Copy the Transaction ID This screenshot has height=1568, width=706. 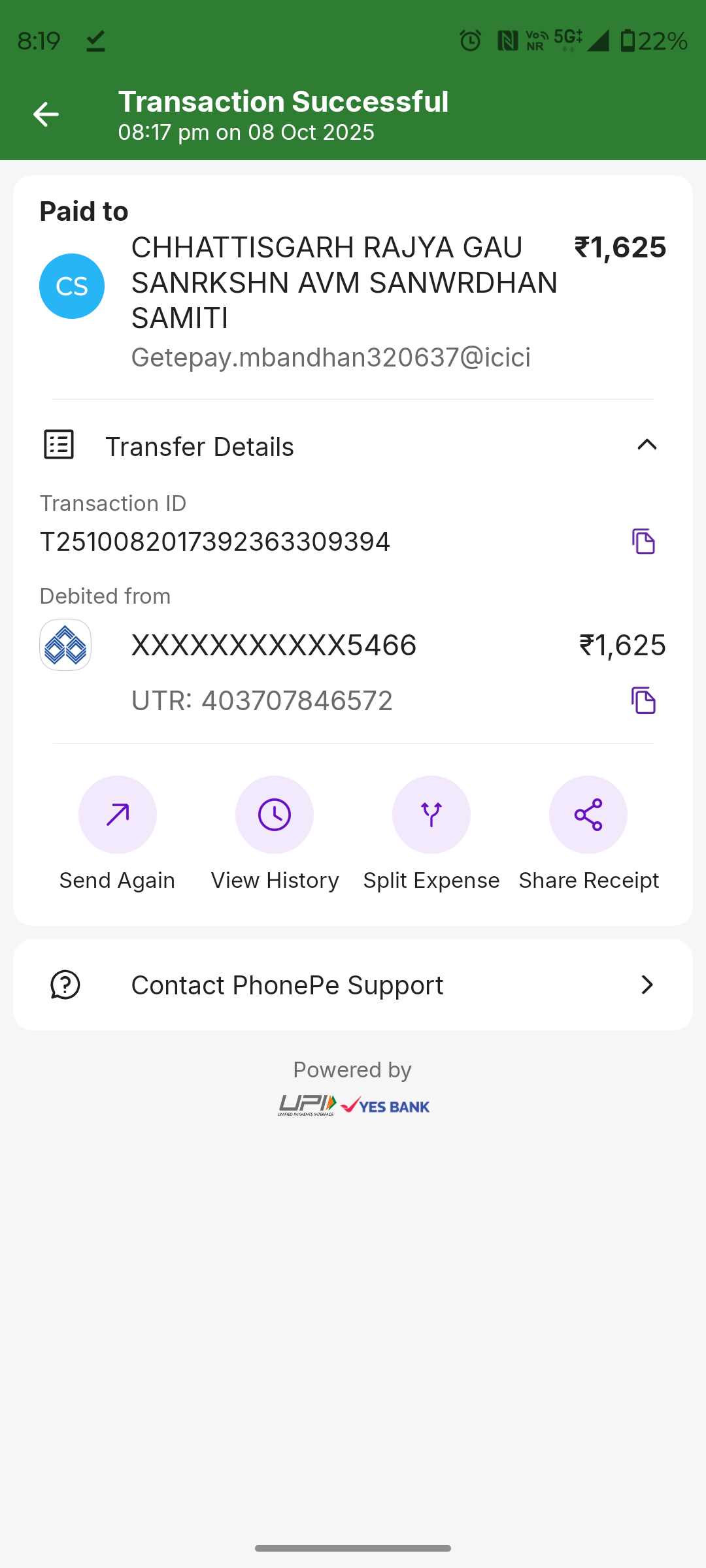point(643,542)
